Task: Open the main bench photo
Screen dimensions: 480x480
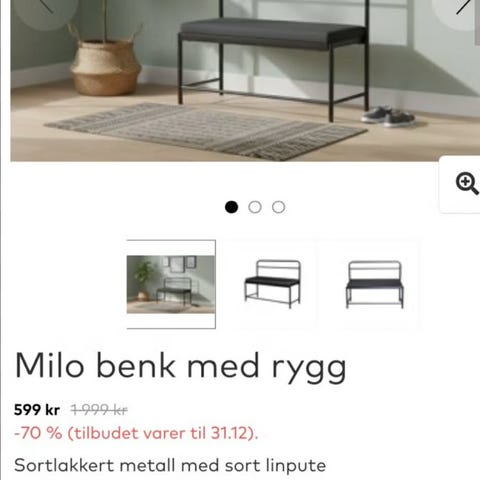Action: click(245, 81)
